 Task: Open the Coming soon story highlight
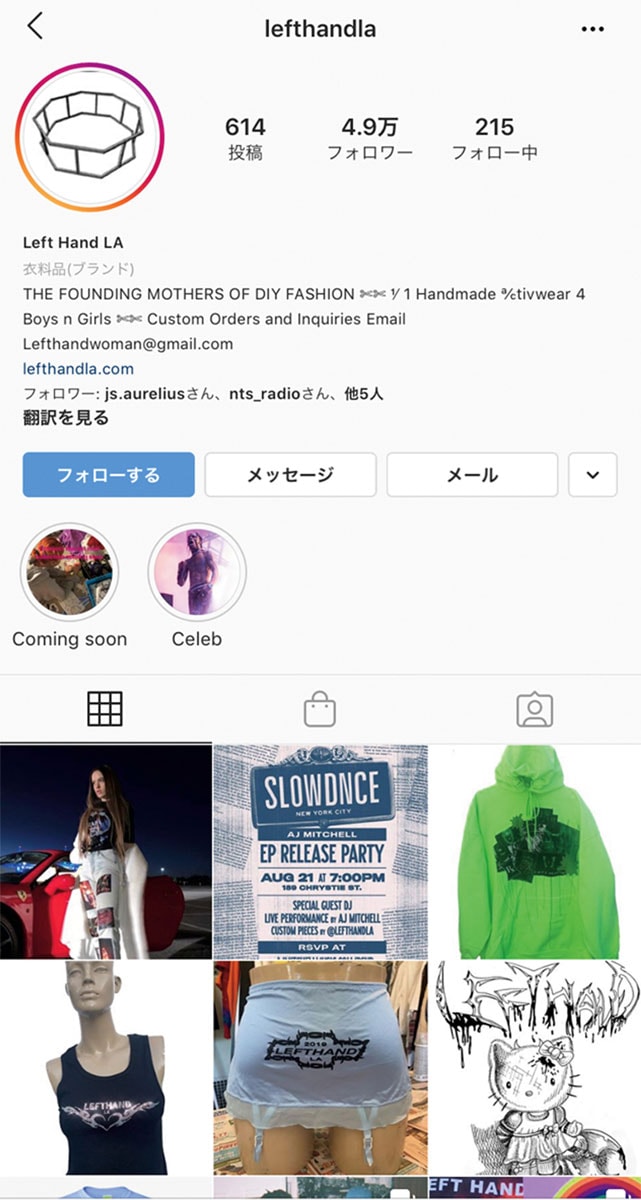[x=70, y=573]
